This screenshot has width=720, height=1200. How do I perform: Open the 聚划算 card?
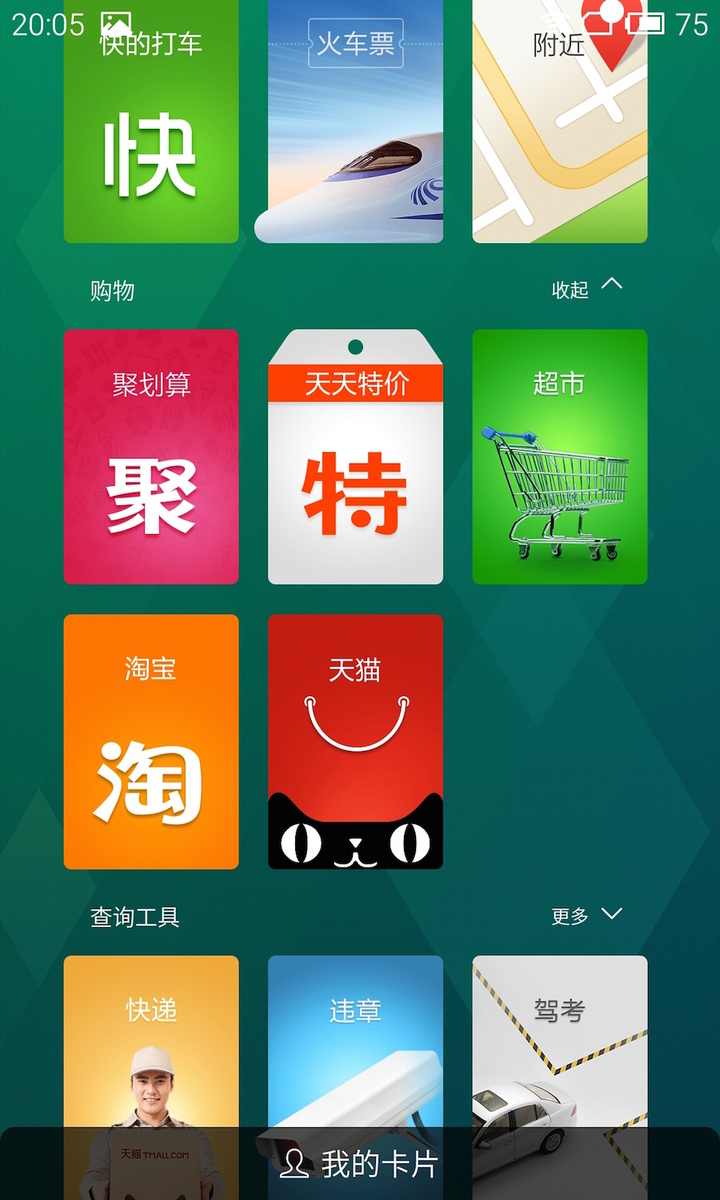click(151, 457)
